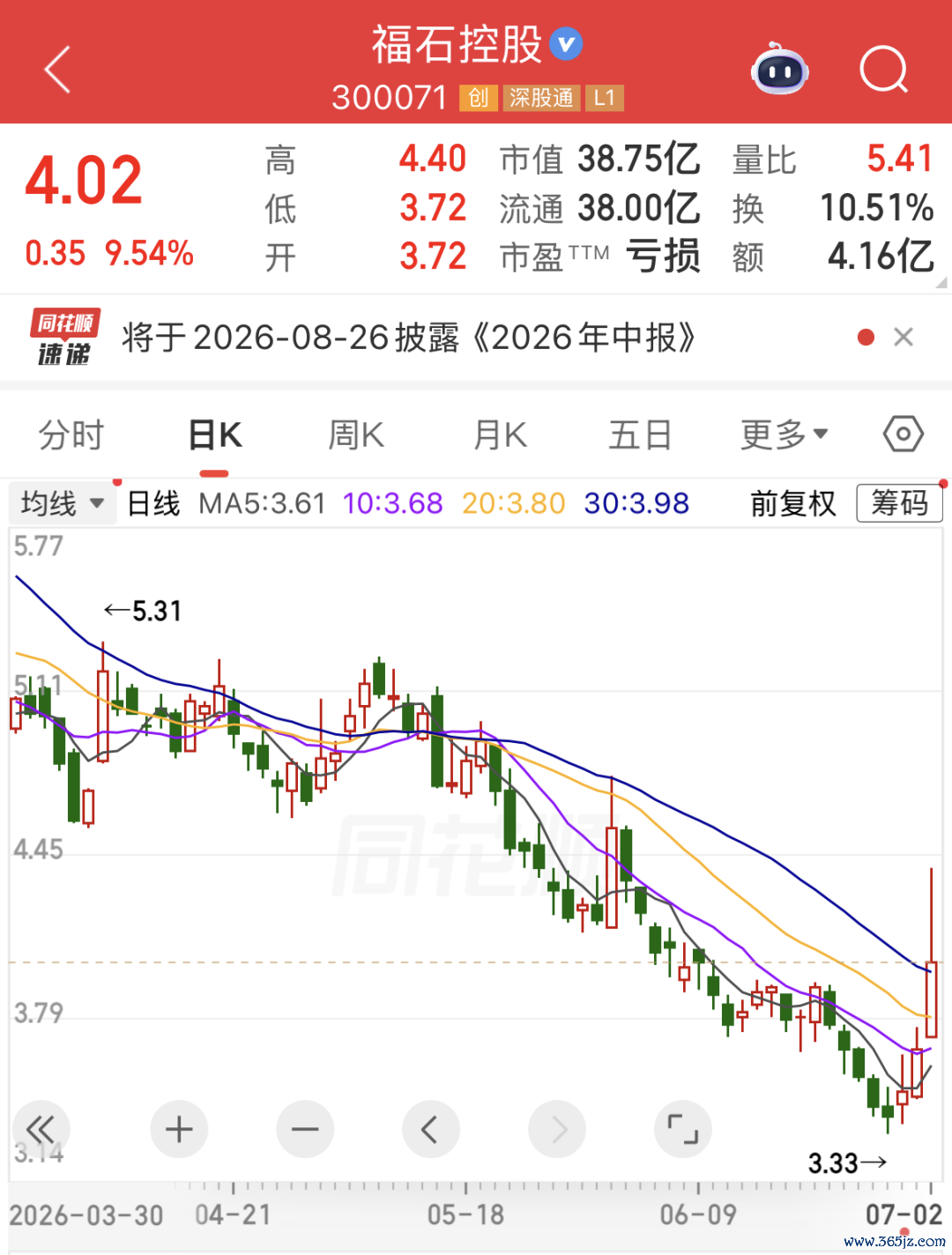Jump to earliest data with double arrow
This screenshot has width=952, height=1255.
point(41,1129)
